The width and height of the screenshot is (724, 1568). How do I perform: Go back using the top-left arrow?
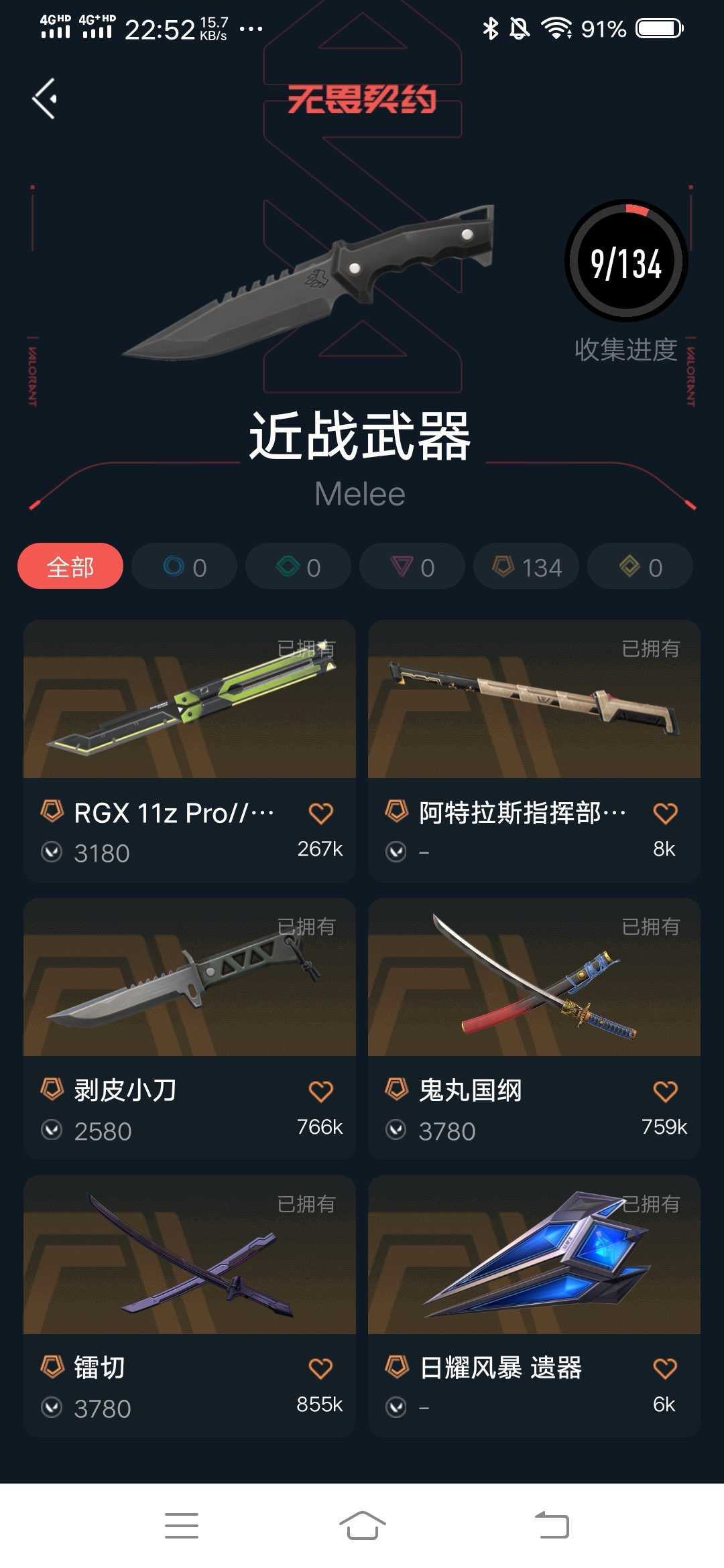pos(45,99)
